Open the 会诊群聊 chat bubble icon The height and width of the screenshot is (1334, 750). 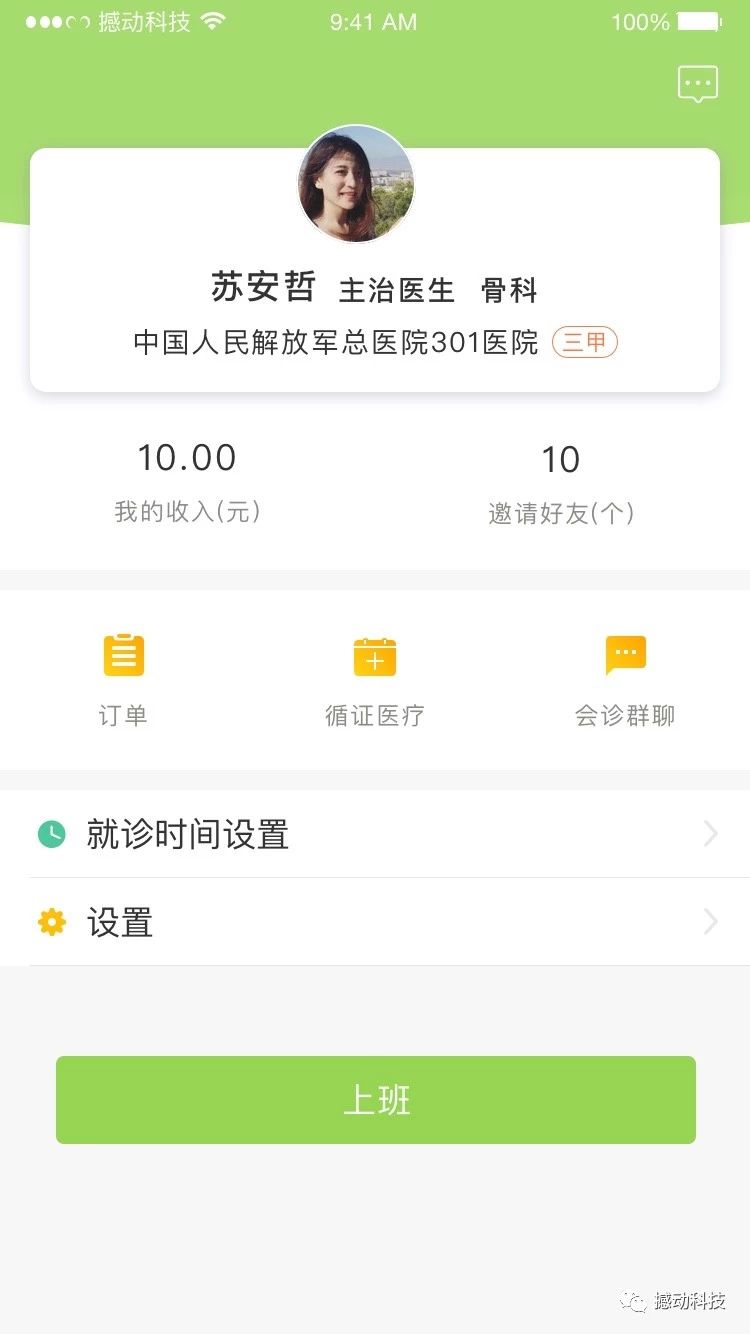tap(626, 653)
